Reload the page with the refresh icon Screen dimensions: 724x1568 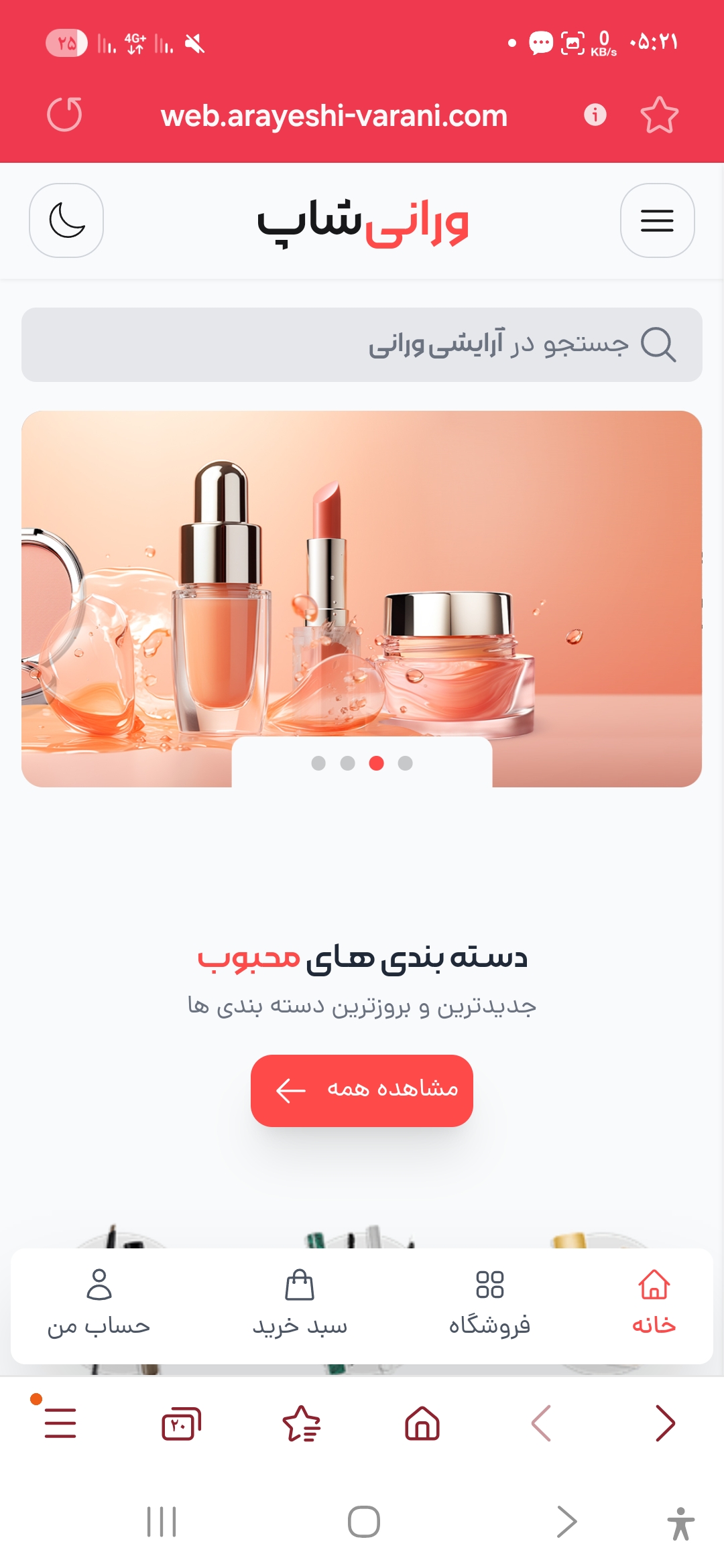tap(64, 115)
